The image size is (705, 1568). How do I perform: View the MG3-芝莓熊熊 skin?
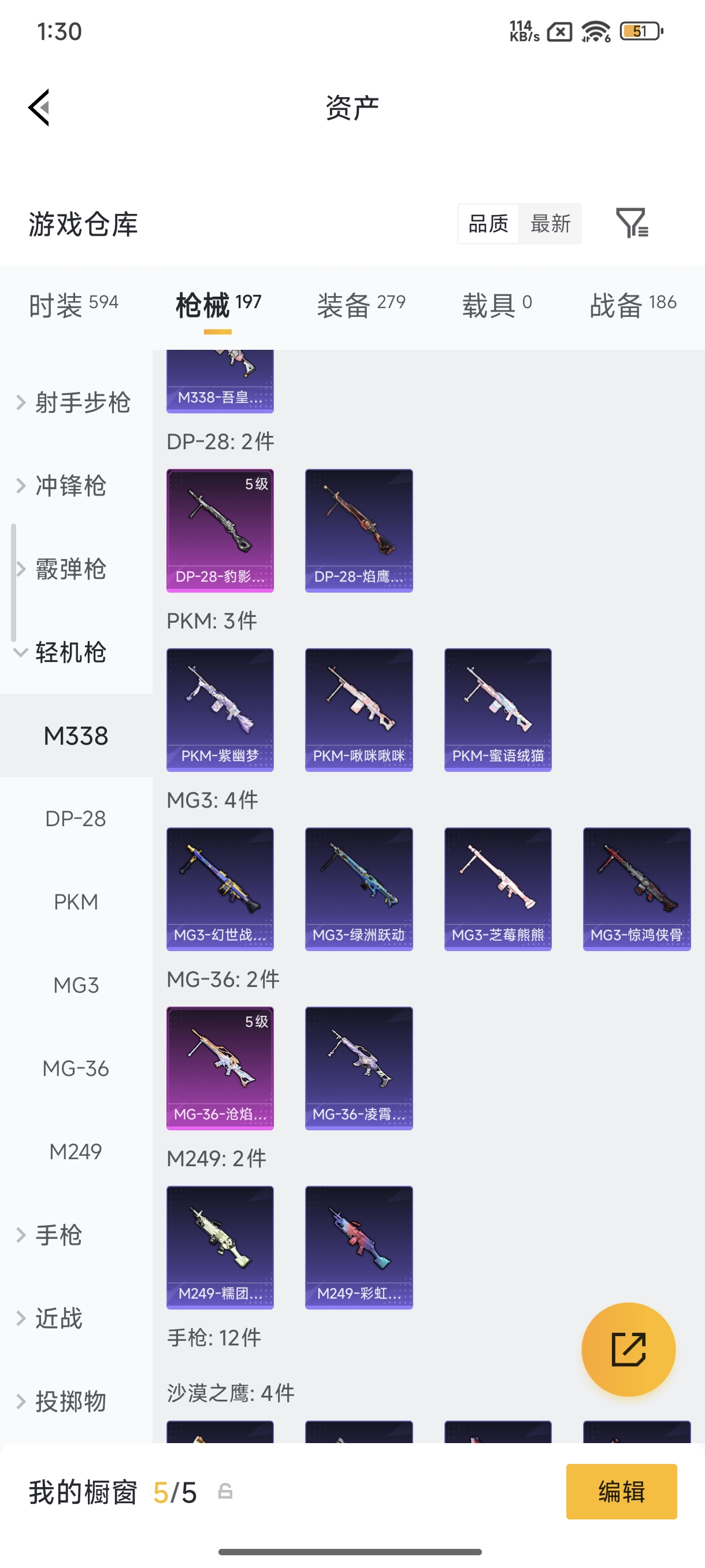498,889
